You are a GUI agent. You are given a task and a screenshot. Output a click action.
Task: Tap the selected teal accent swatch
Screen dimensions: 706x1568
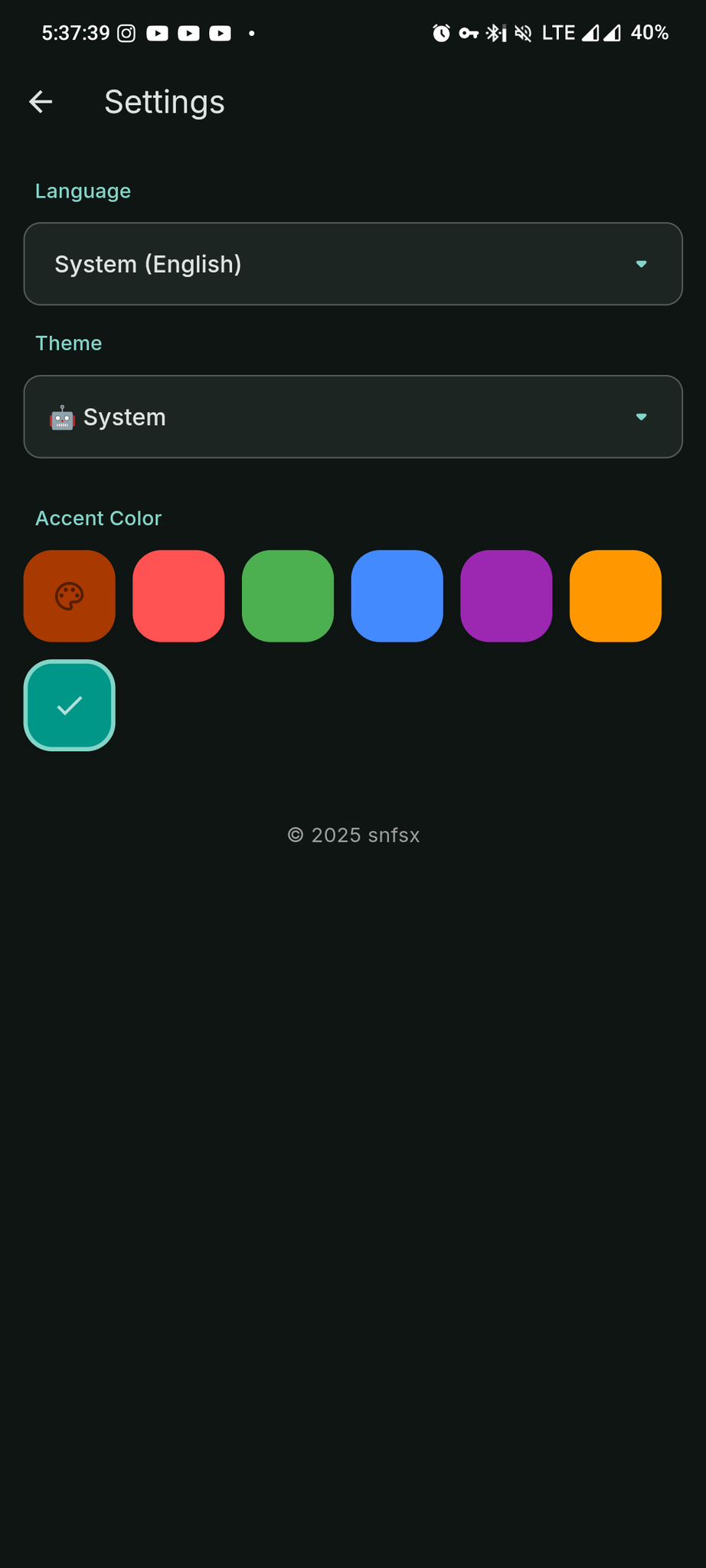[70, 705]
